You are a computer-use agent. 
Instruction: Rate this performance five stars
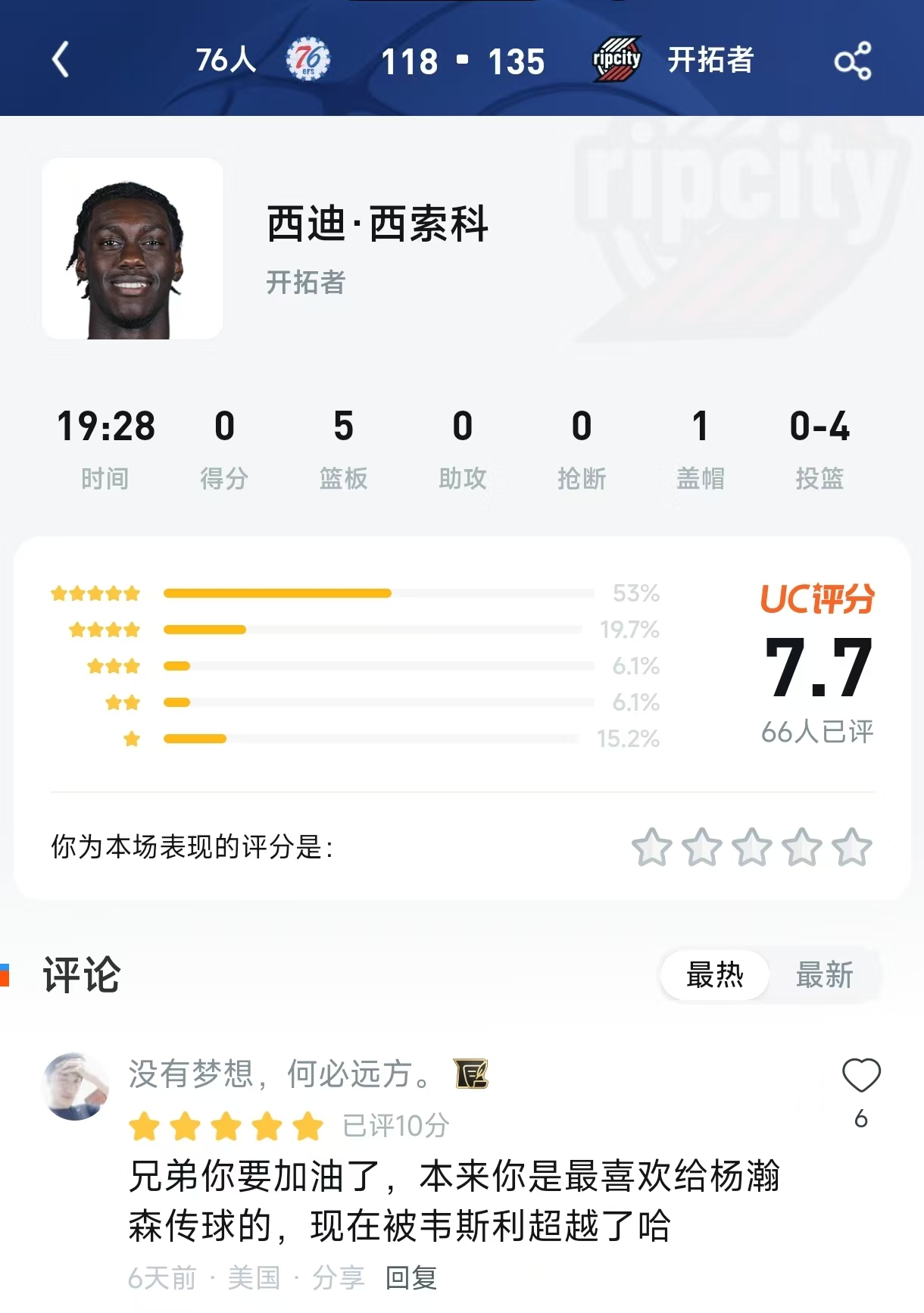point(852,846)
